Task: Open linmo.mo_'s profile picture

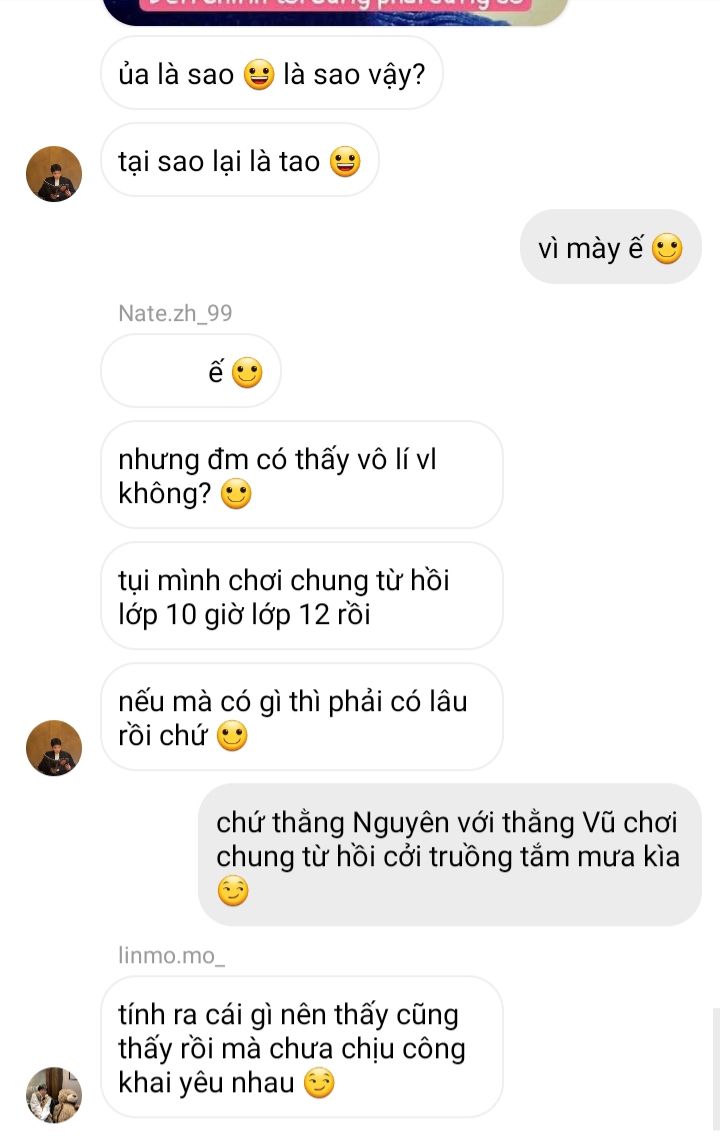Action: point(54,1094)
